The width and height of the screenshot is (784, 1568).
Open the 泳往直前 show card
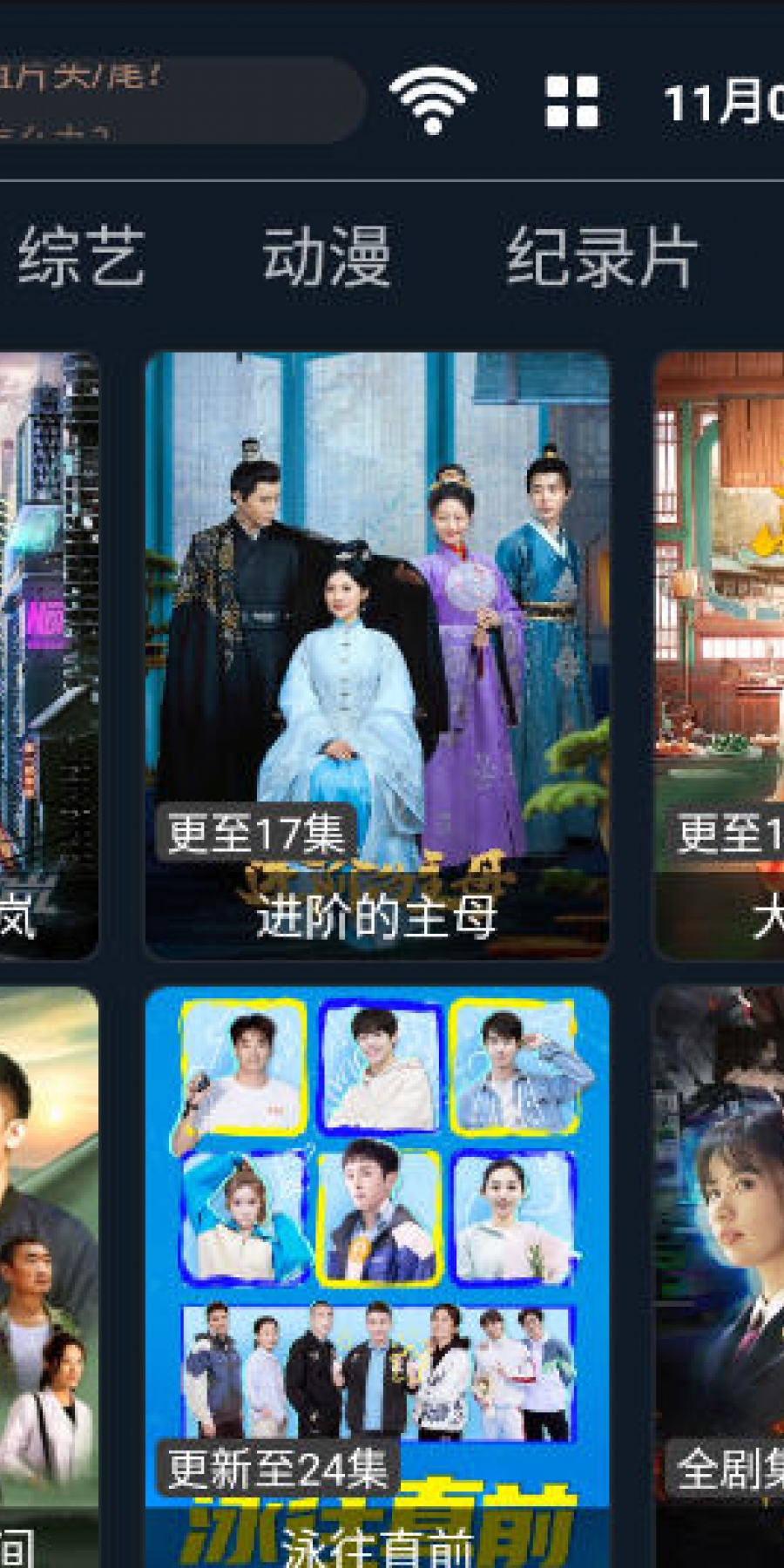[x=377, y=1272]
